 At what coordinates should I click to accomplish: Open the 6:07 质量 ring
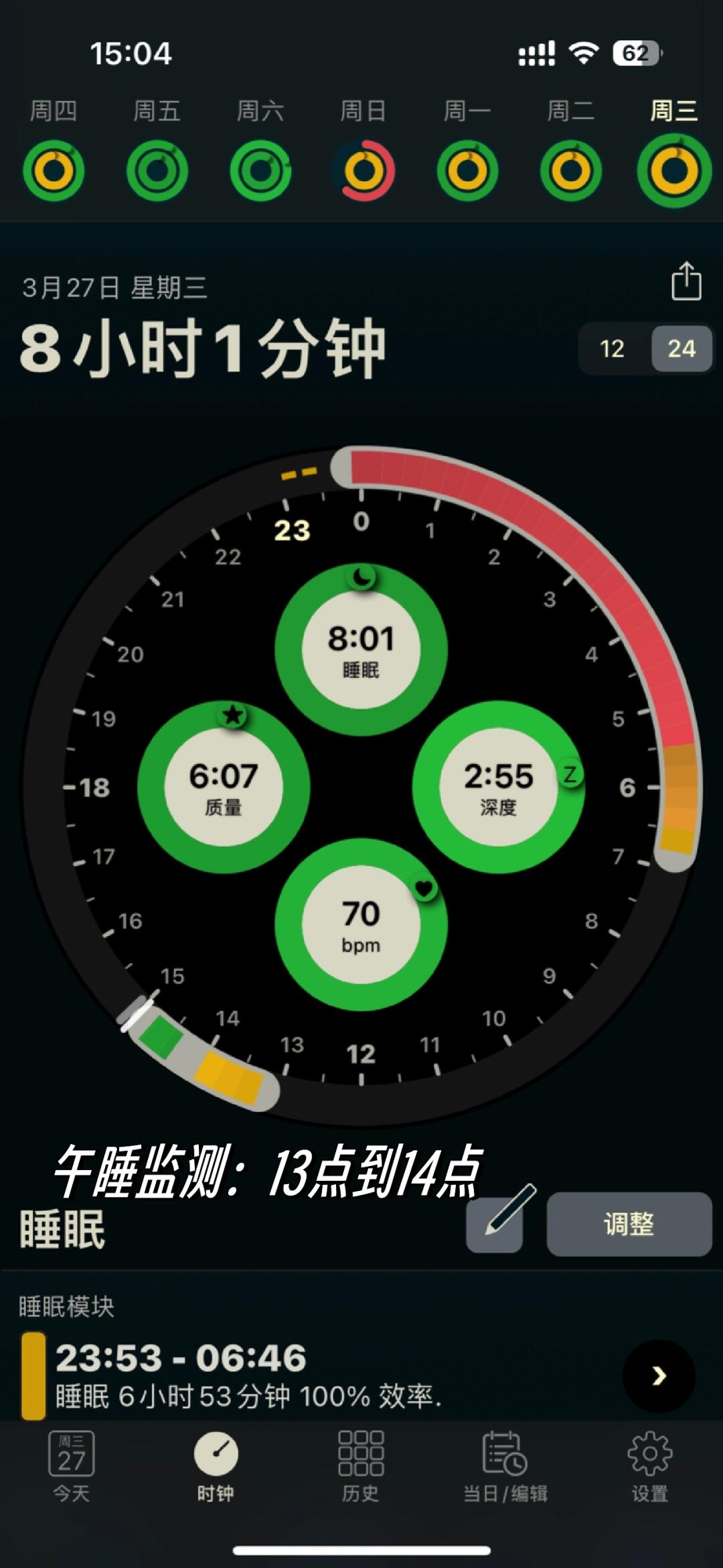click(224, 788)
